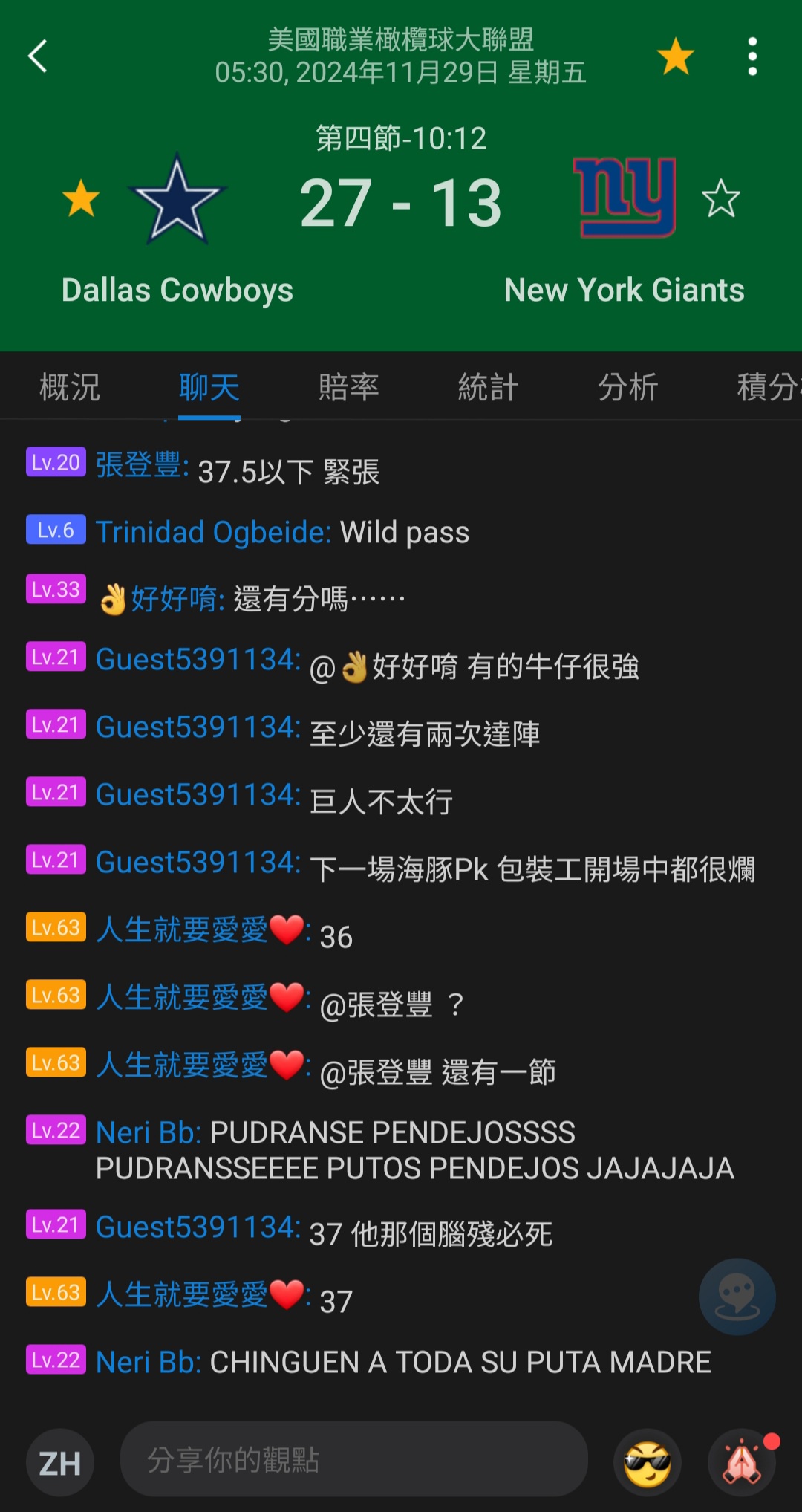
Task: Open the three-dot overflow menu
Action: pos(752,56)
